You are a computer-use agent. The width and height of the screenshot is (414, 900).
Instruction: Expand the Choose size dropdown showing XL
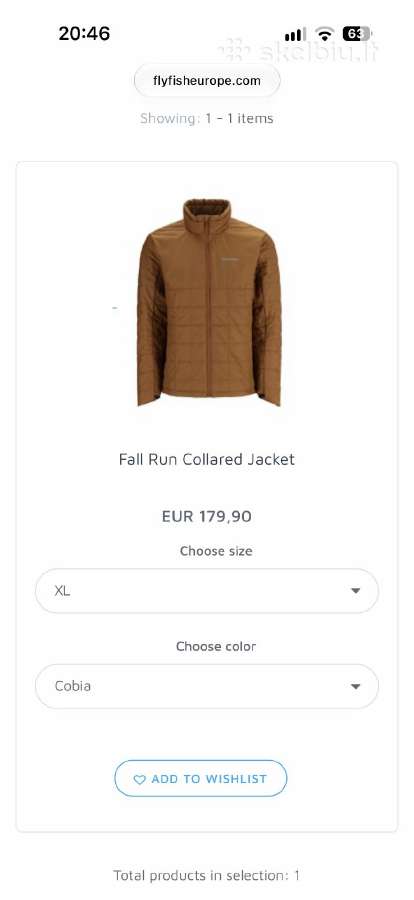coord(207,591)
